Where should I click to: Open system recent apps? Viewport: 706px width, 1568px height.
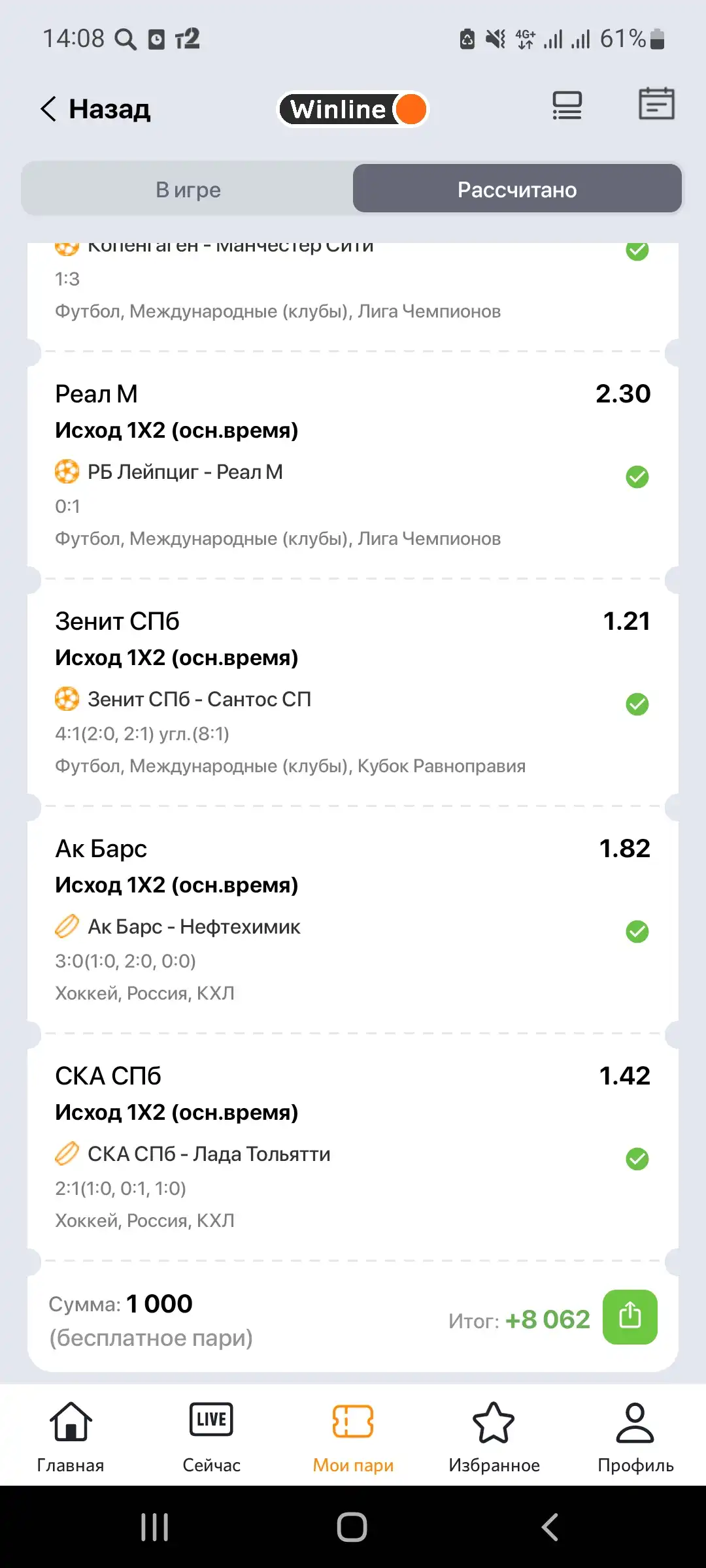(155, 1527)
